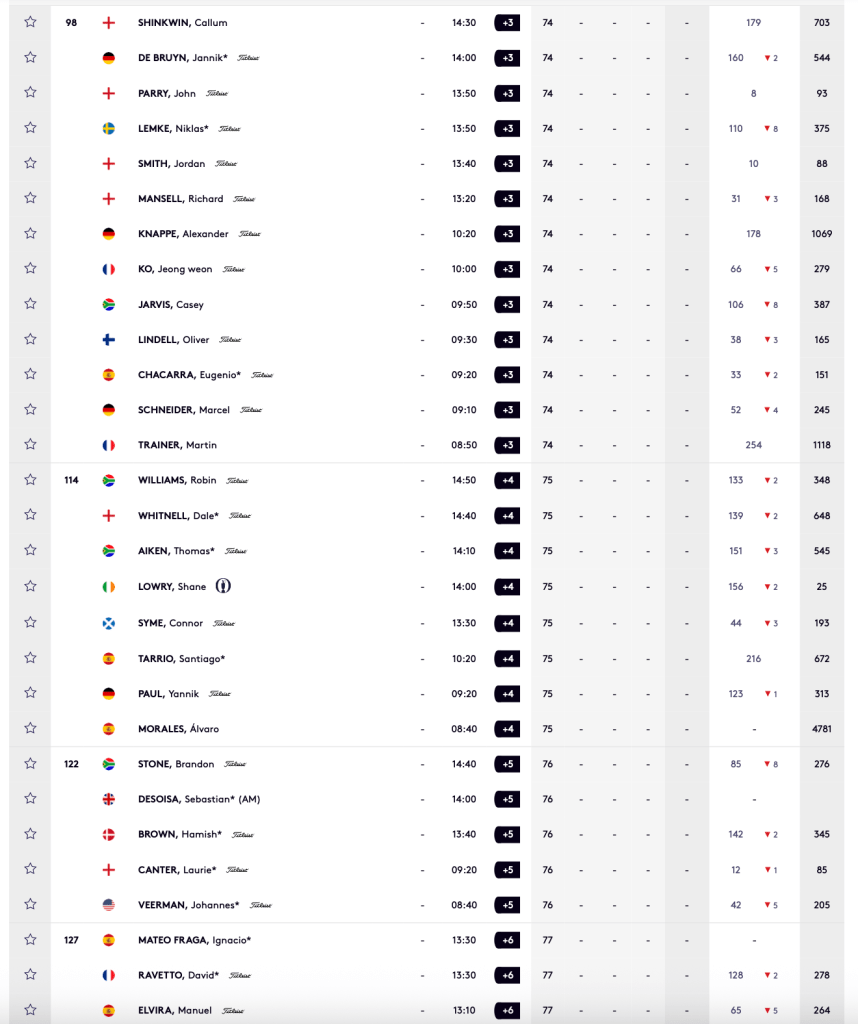Favorite Eugenio Chacarra with the star
858x1024 pixels.
pos(30,374)
